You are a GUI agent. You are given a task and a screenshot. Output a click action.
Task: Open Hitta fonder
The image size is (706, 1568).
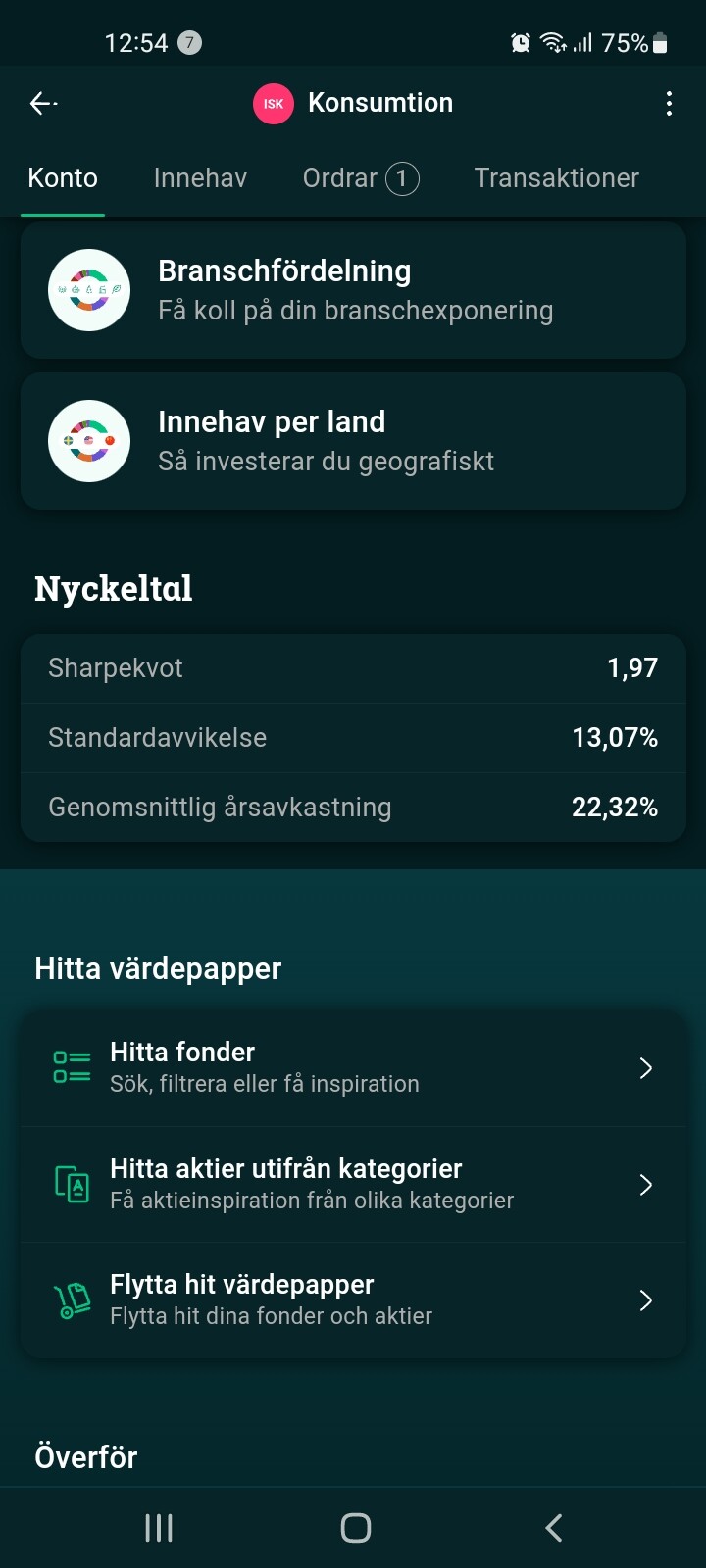pyautogui.click(x=353, y=1067)
